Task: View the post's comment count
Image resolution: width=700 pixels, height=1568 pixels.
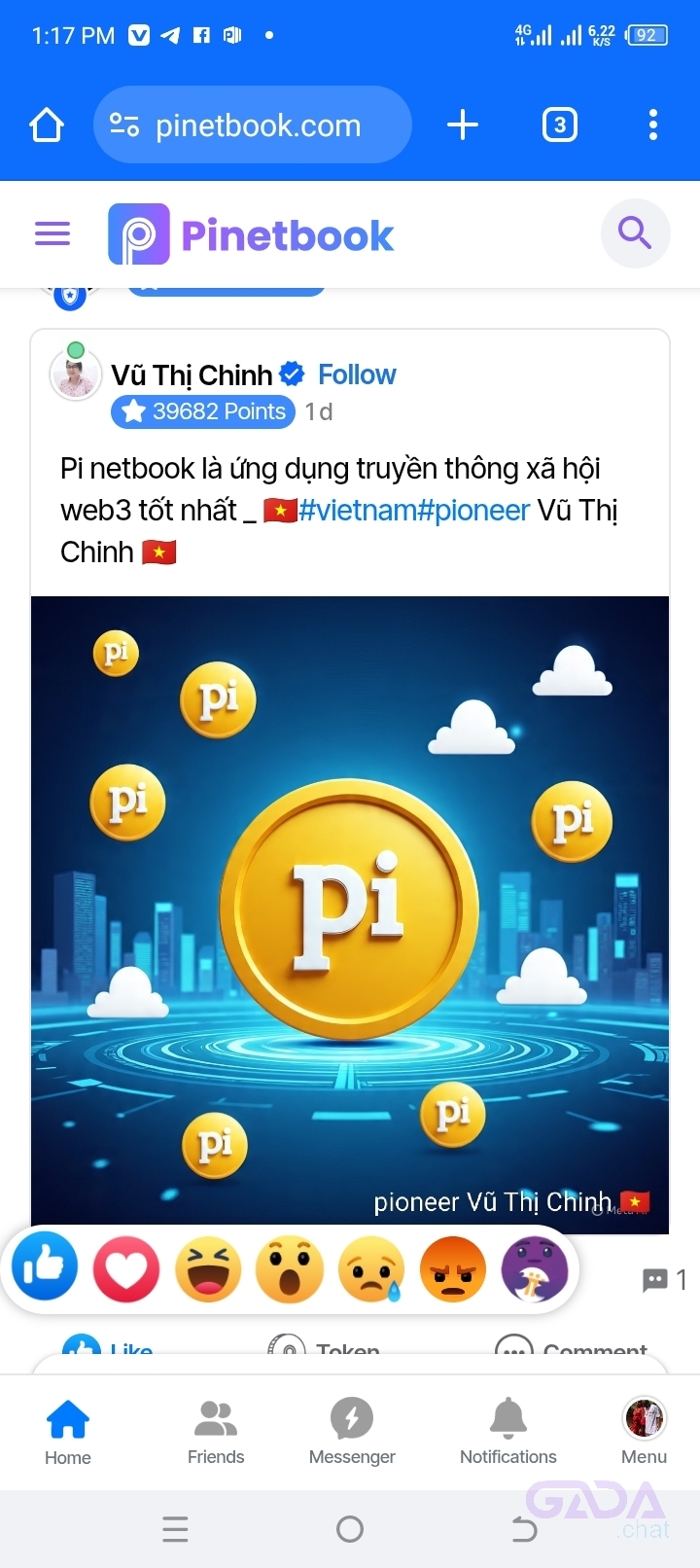Action: coord(665,1280)
